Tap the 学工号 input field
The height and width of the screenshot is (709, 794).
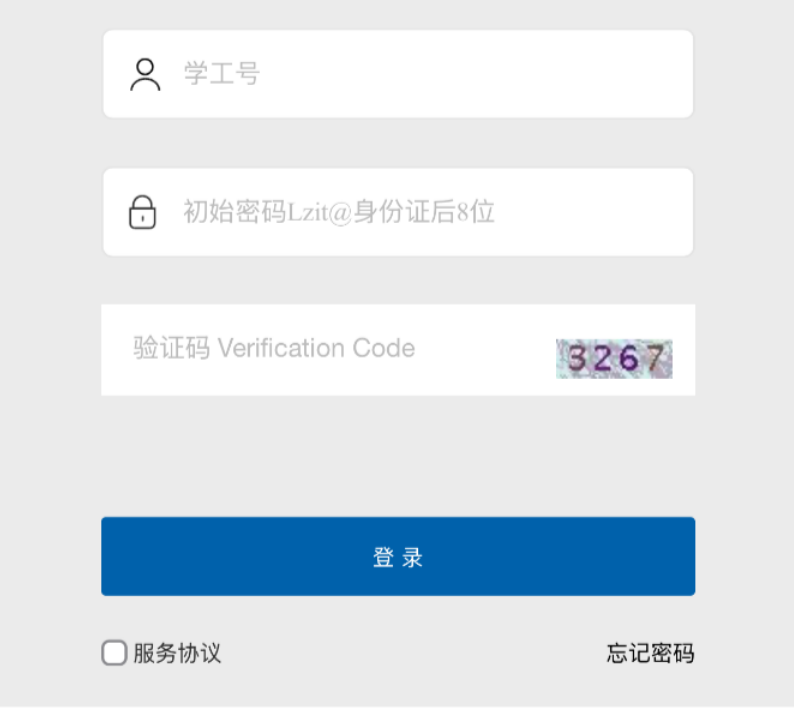(x=420, y=74)
